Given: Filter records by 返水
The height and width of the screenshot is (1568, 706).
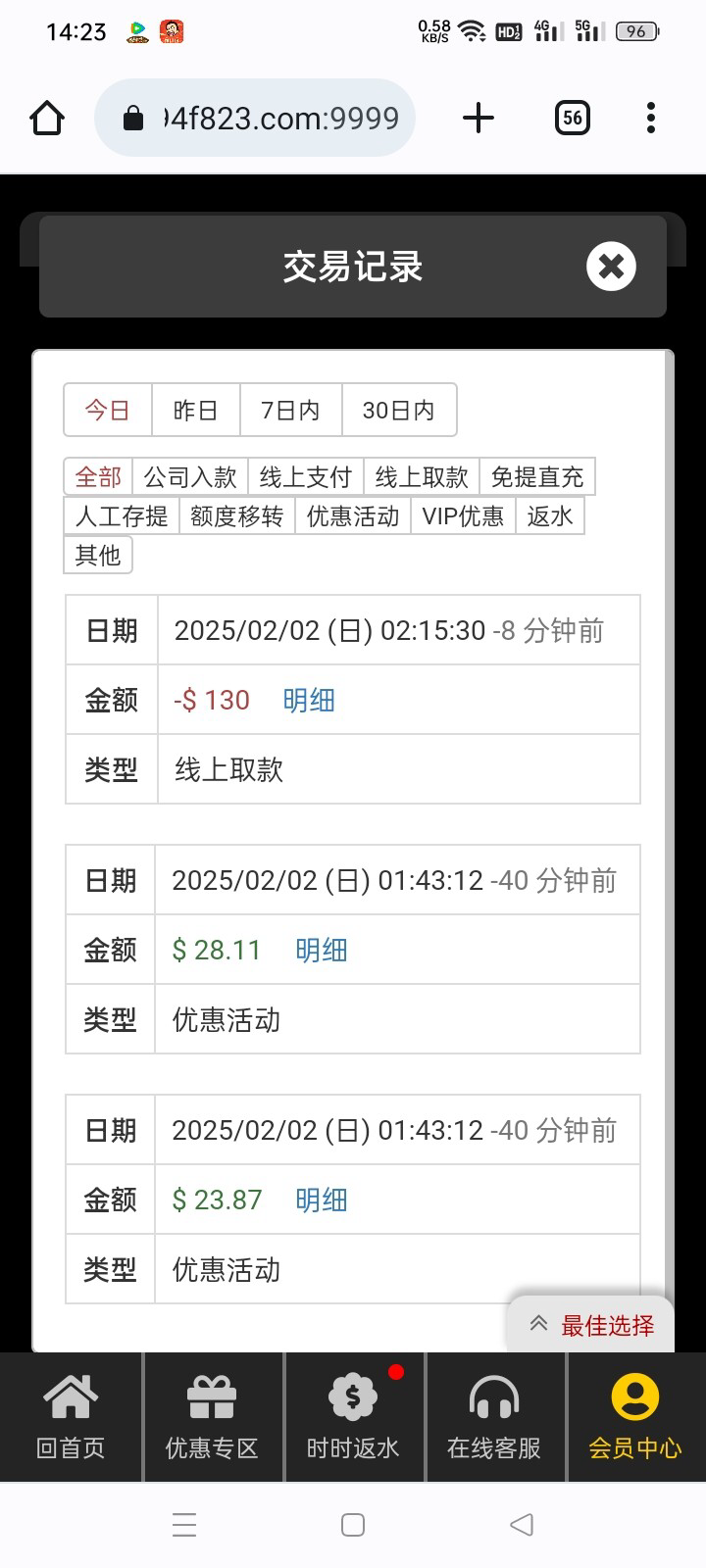Looking at the screenshot, I should (549, 515).
